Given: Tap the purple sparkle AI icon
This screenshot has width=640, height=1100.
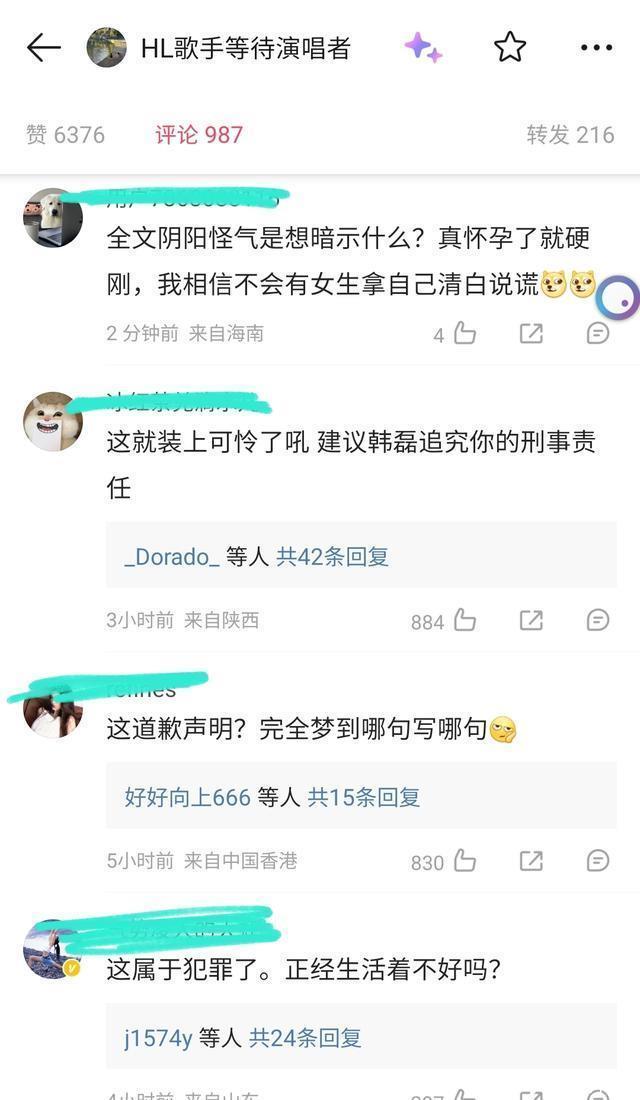Looking at the screenshot, I should pos(423,47).
